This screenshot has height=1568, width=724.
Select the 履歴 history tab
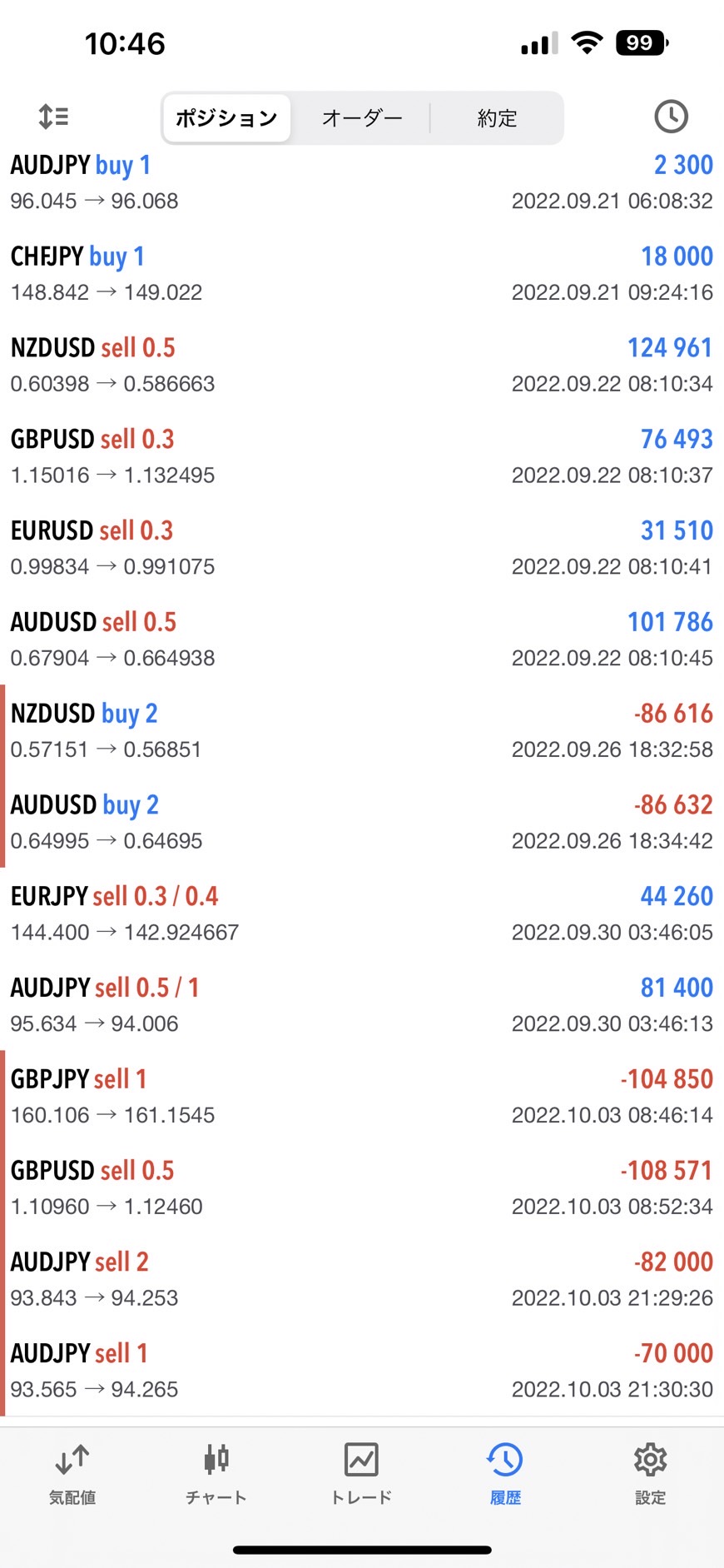[x=505, y=1476]
